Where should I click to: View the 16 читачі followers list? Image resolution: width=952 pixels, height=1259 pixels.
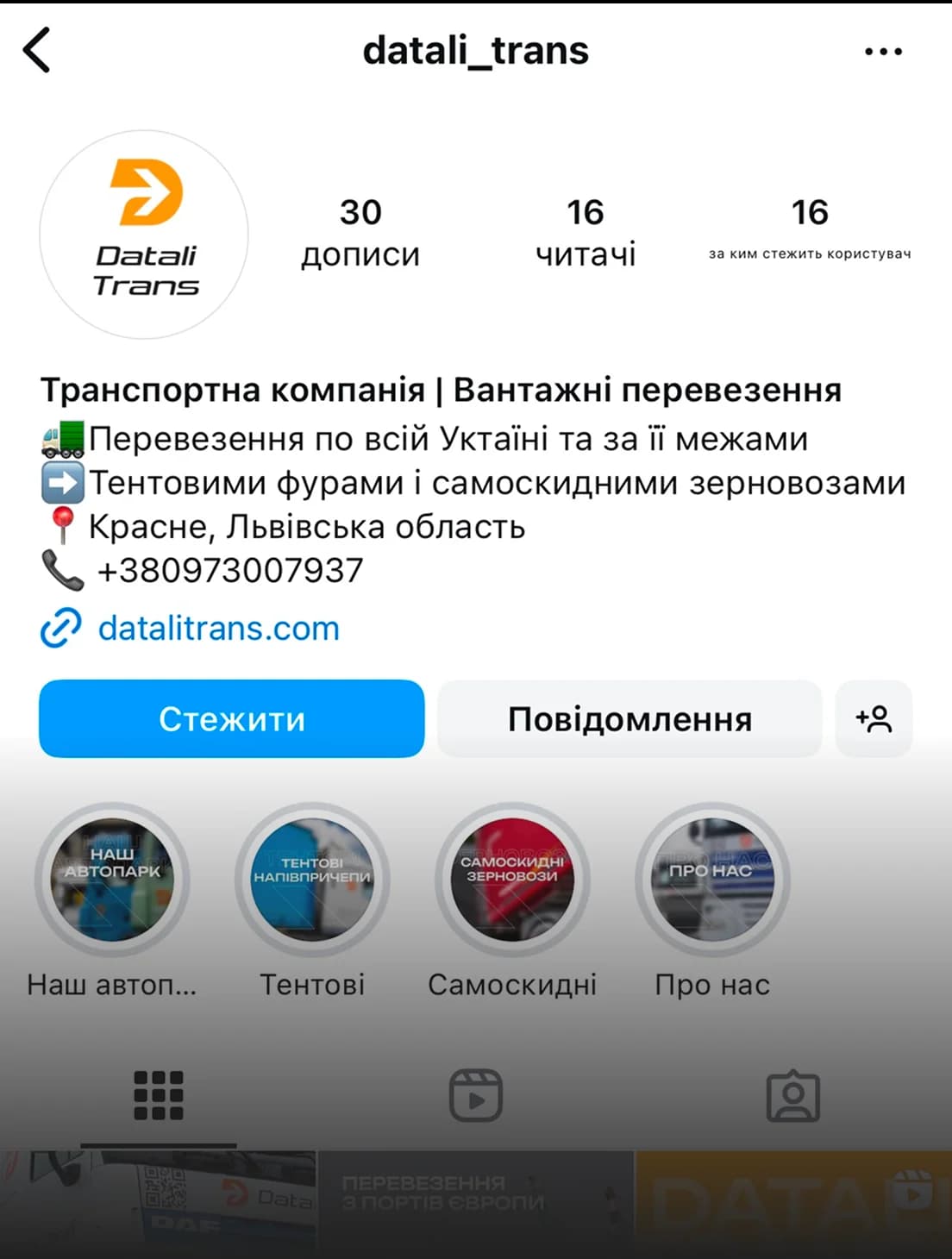click(585, 232)
